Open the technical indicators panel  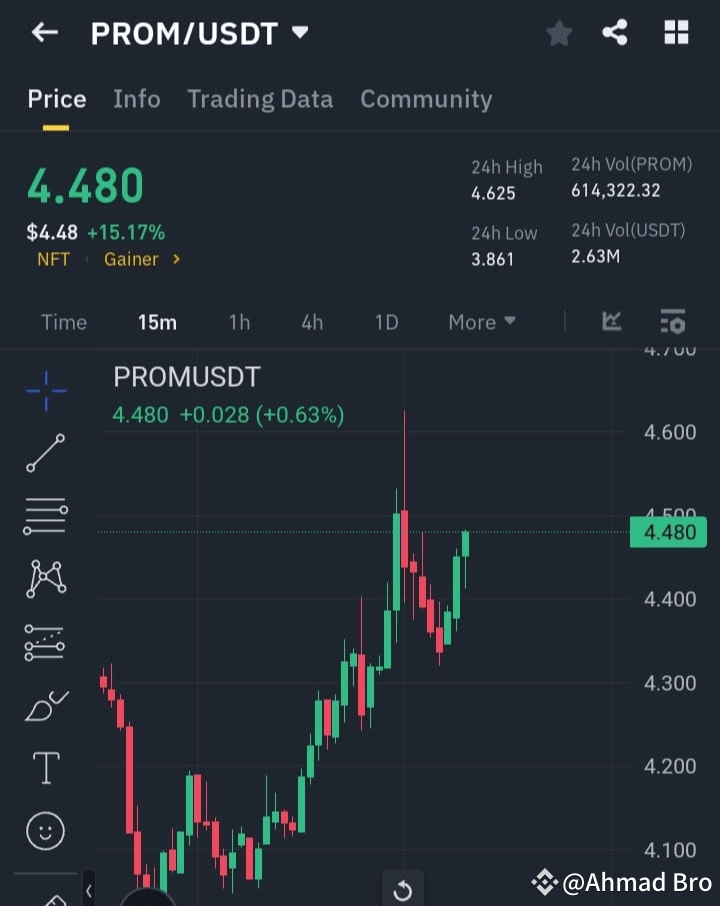tap(672, 322)
